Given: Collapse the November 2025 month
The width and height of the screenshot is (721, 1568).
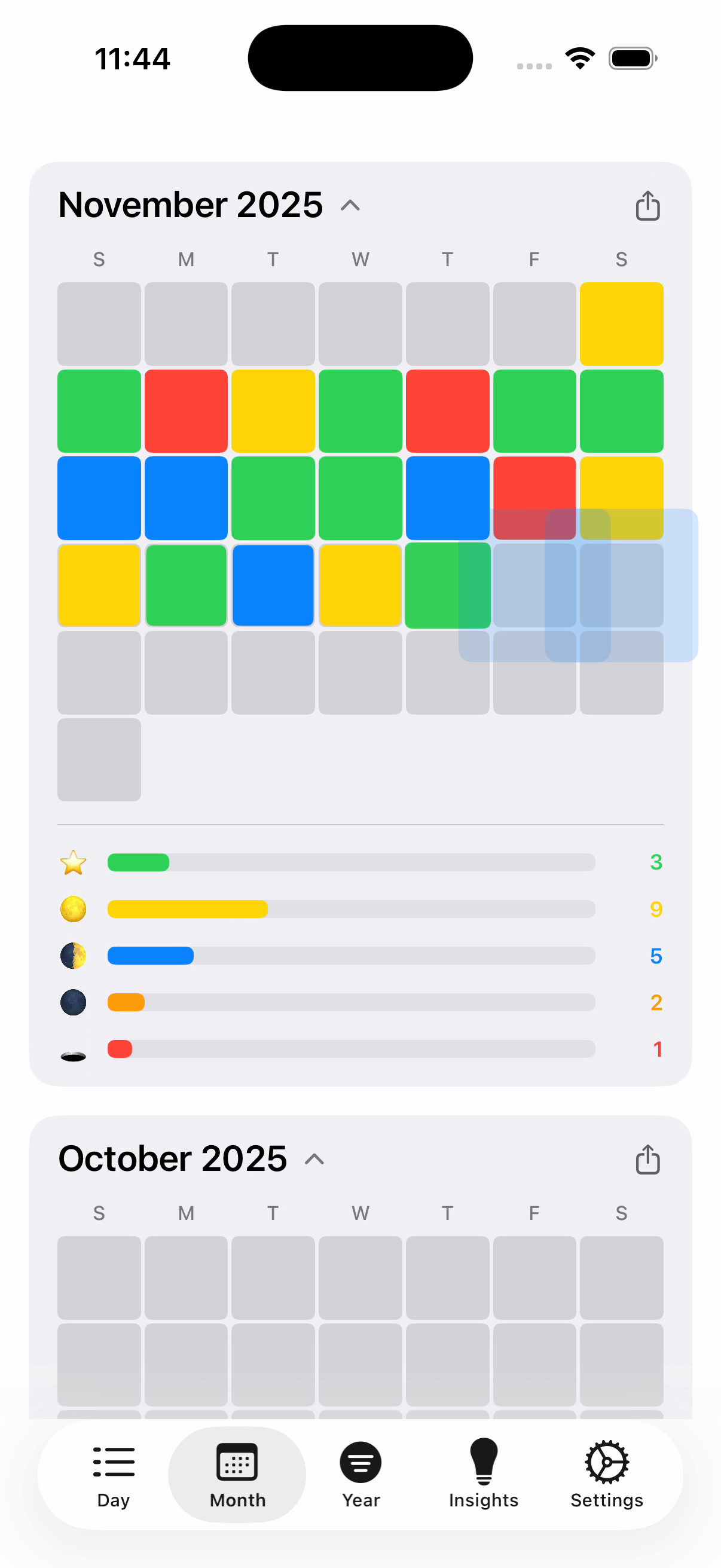Looking at the screenshot, I should click(350, 206).
